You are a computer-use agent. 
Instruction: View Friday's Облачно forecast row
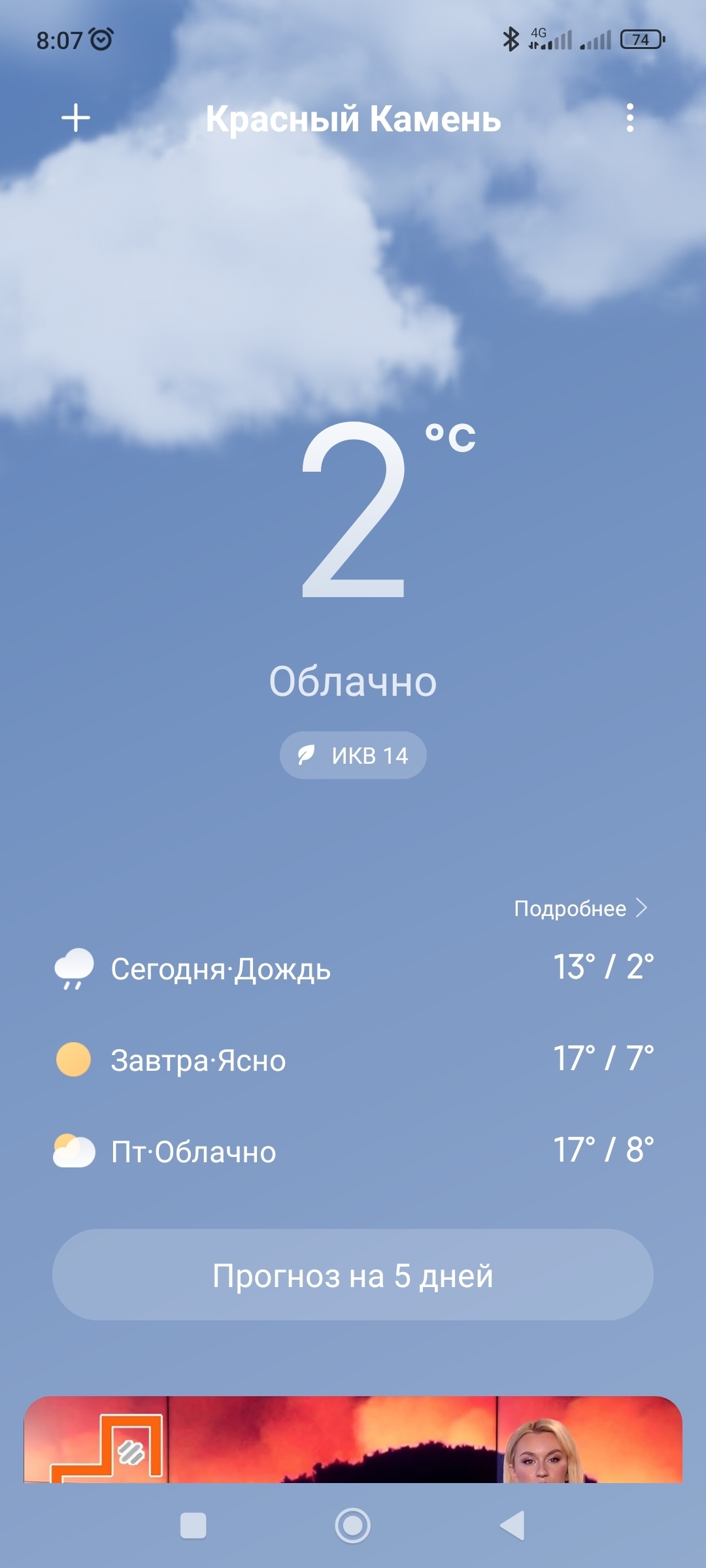coord(353,1151)
